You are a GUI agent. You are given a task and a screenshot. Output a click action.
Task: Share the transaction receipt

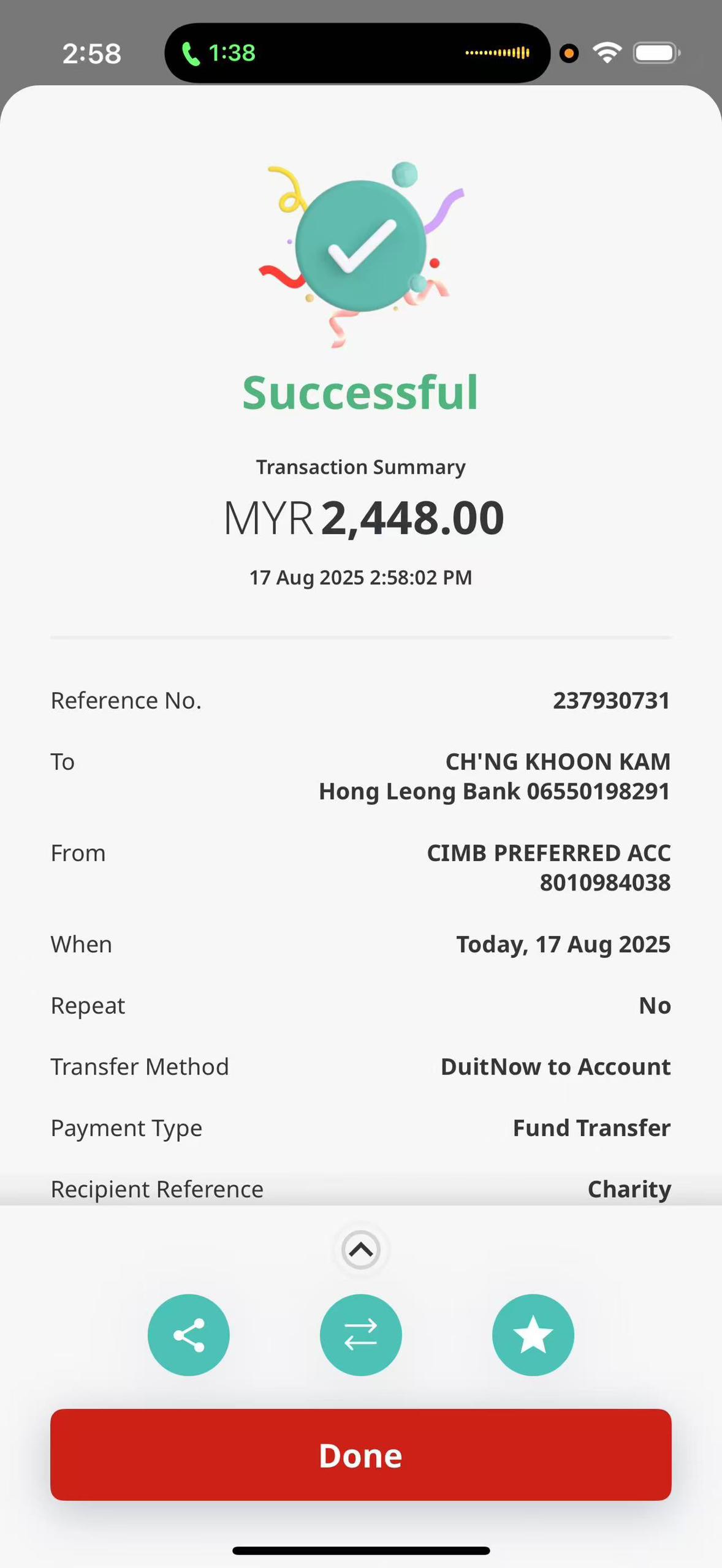point(189,1335)
